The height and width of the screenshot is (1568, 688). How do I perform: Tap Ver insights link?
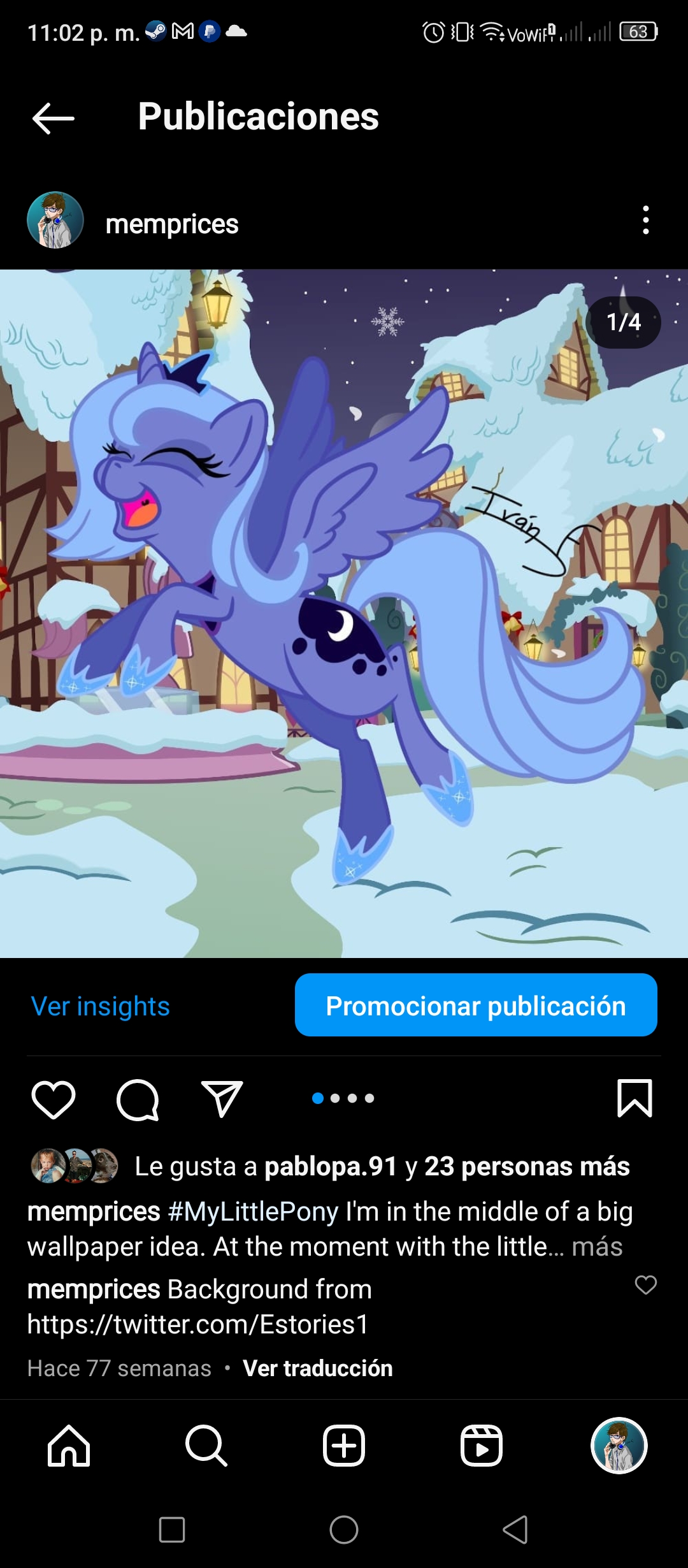point(101,1006)
